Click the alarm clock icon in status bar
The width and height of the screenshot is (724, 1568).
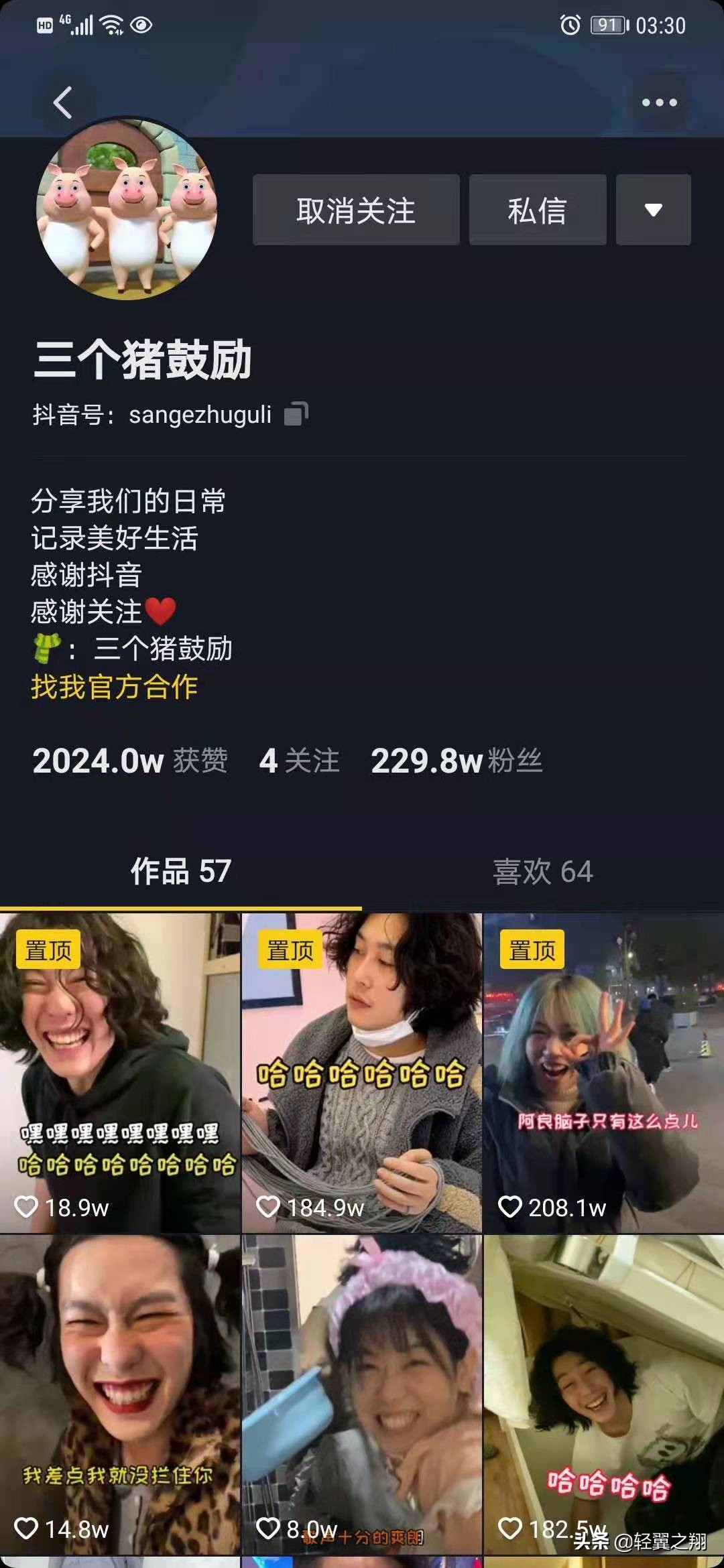[x=571, y=25]
